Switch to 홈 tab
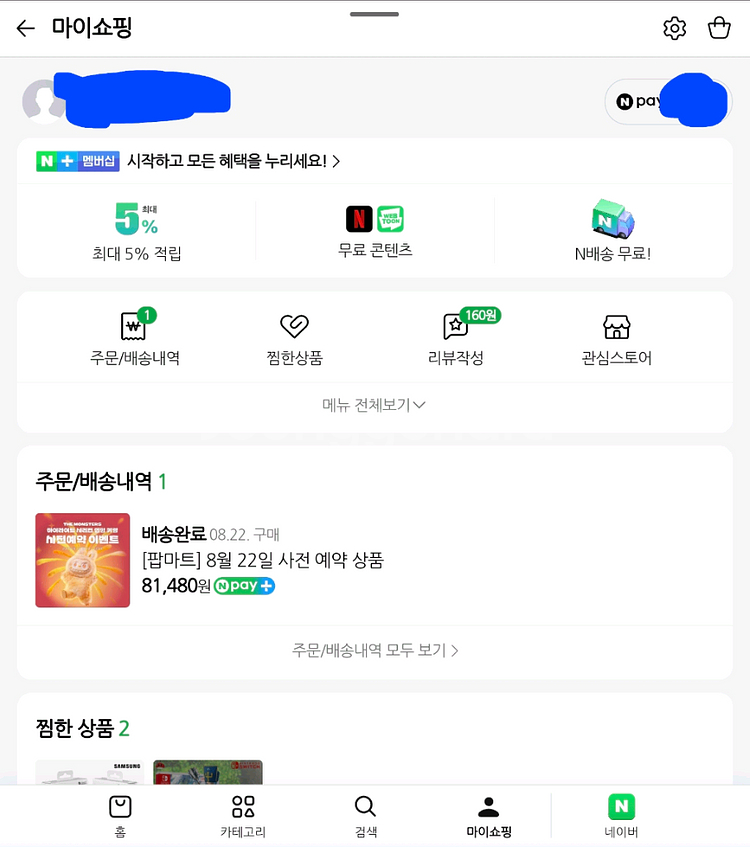The image size is (750, 847). point(119,816)
